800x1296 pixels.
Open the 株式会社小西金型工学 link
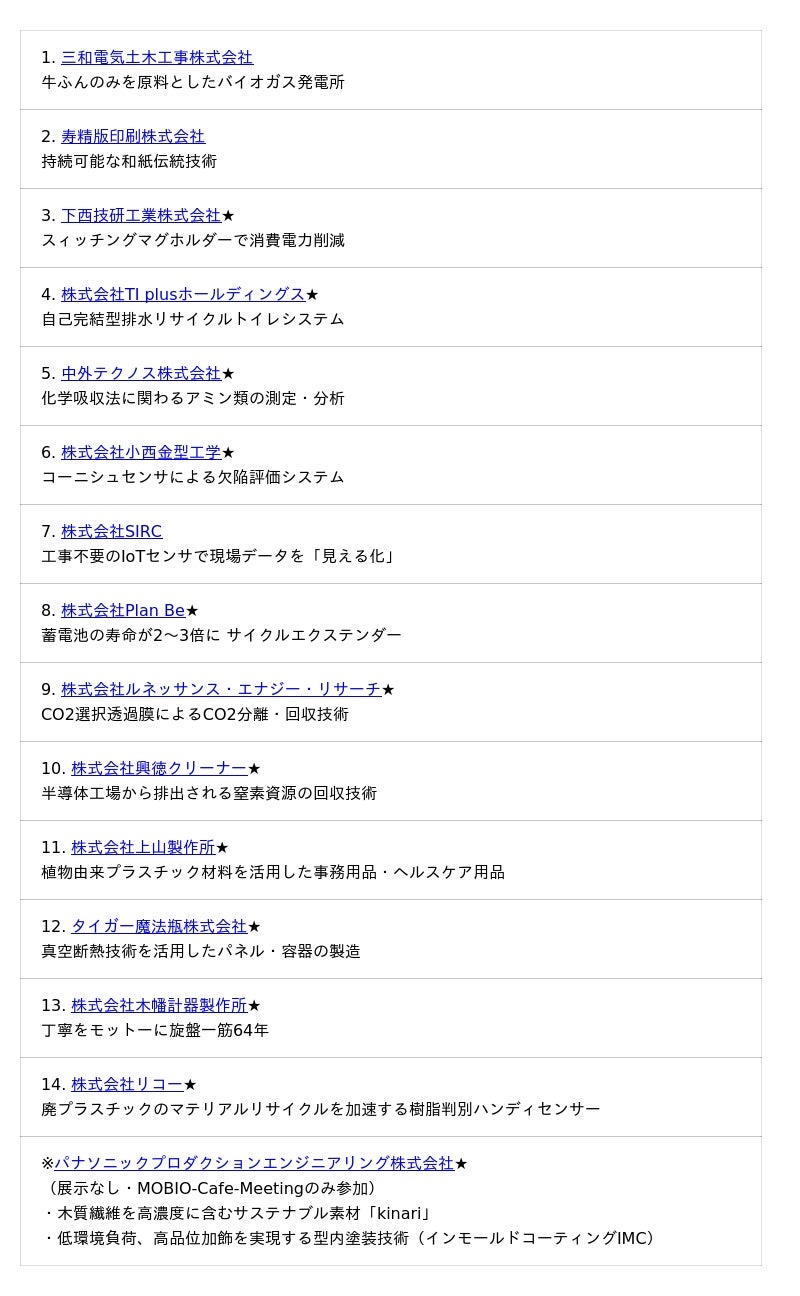point(141,453)
